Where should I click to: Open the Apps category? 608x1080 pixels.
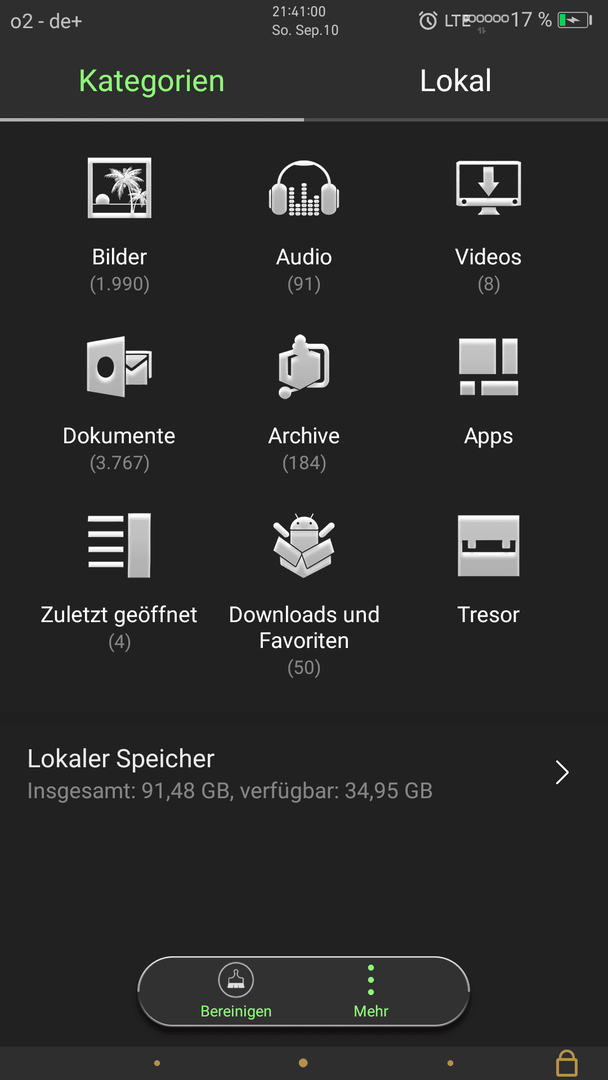pos(488,393)
